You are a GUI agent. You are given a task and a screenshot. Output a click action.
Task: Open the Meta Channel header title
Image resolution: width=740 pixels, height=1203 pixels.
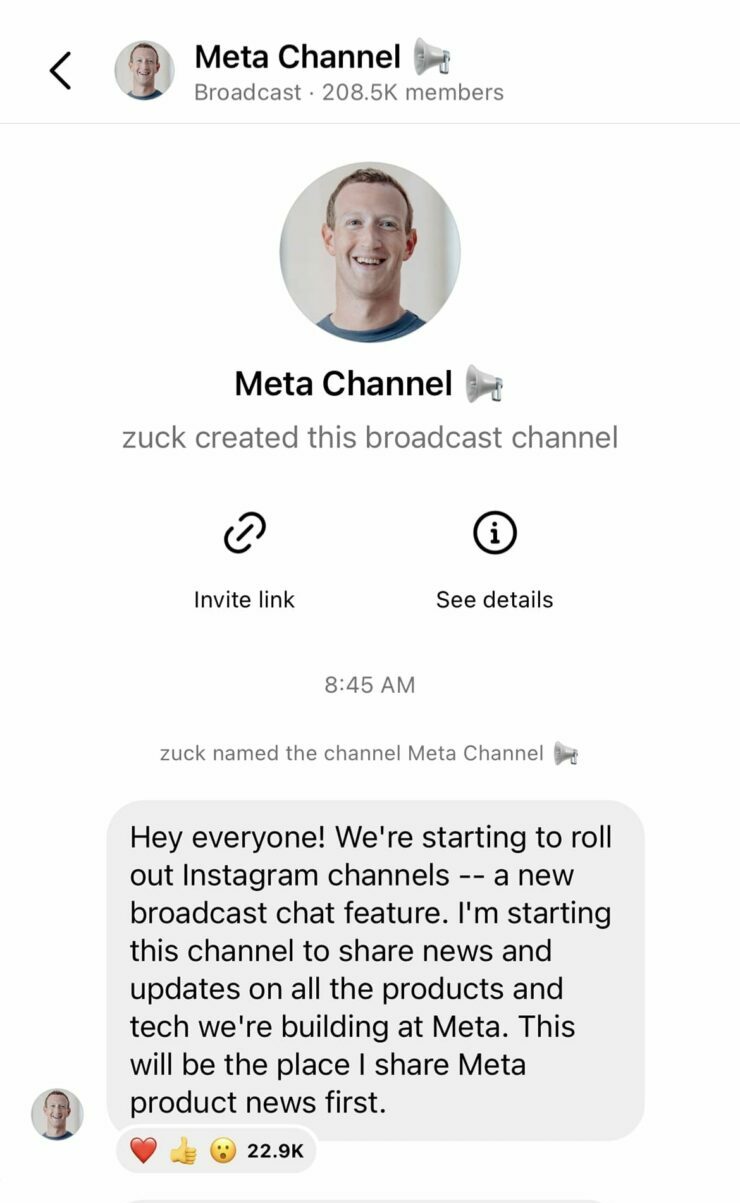[x=297, y=57]
